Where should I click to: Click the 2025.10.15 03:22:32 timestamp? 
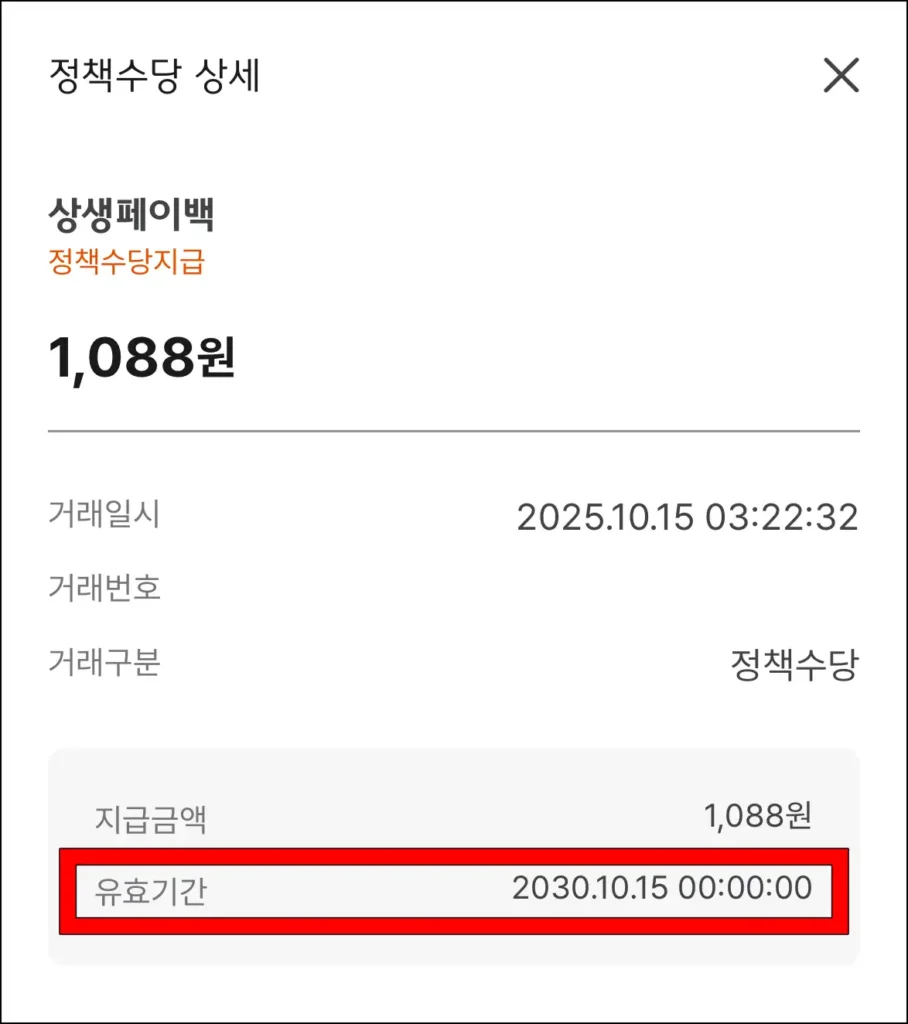(688, 515)
